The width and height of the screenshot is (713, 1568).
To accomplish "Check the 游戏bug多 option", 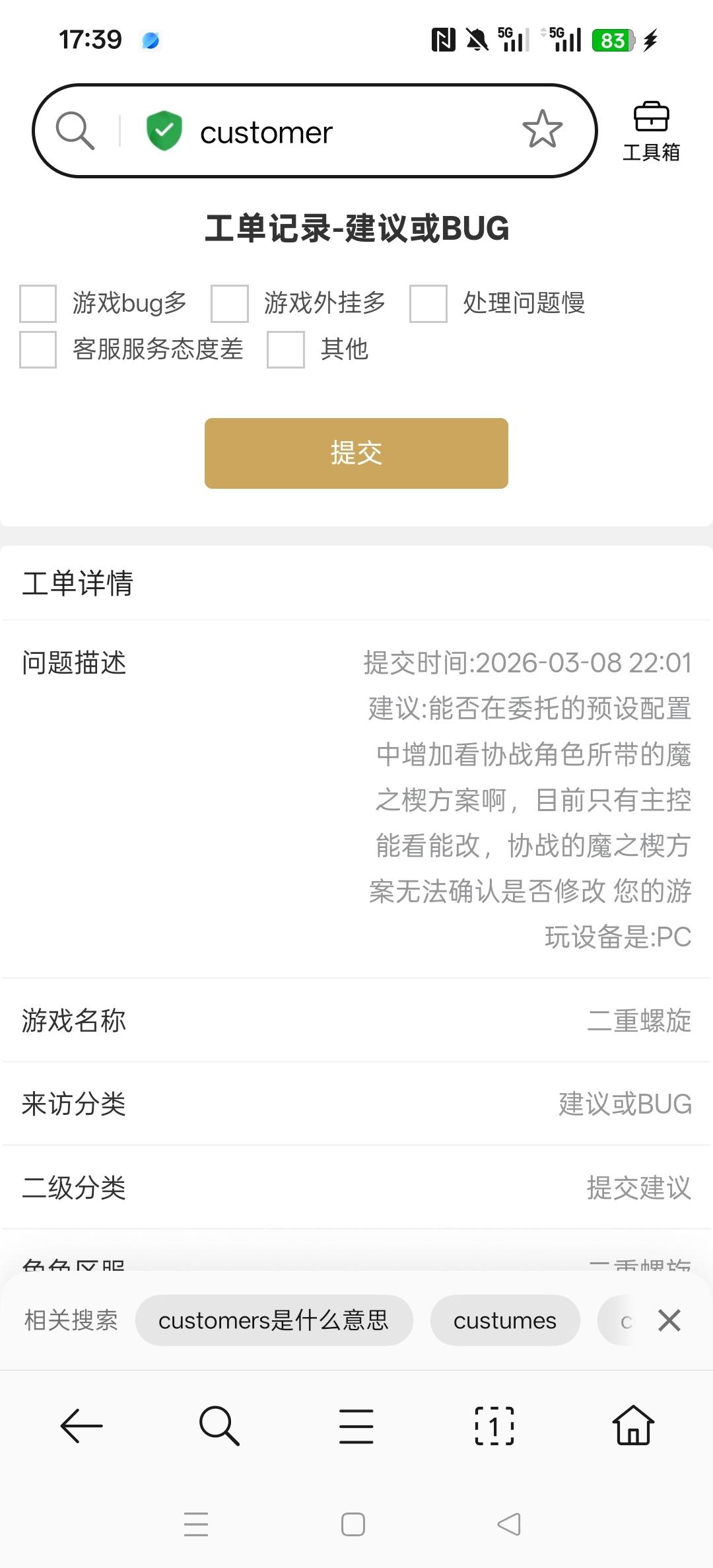I will [38, 304].
